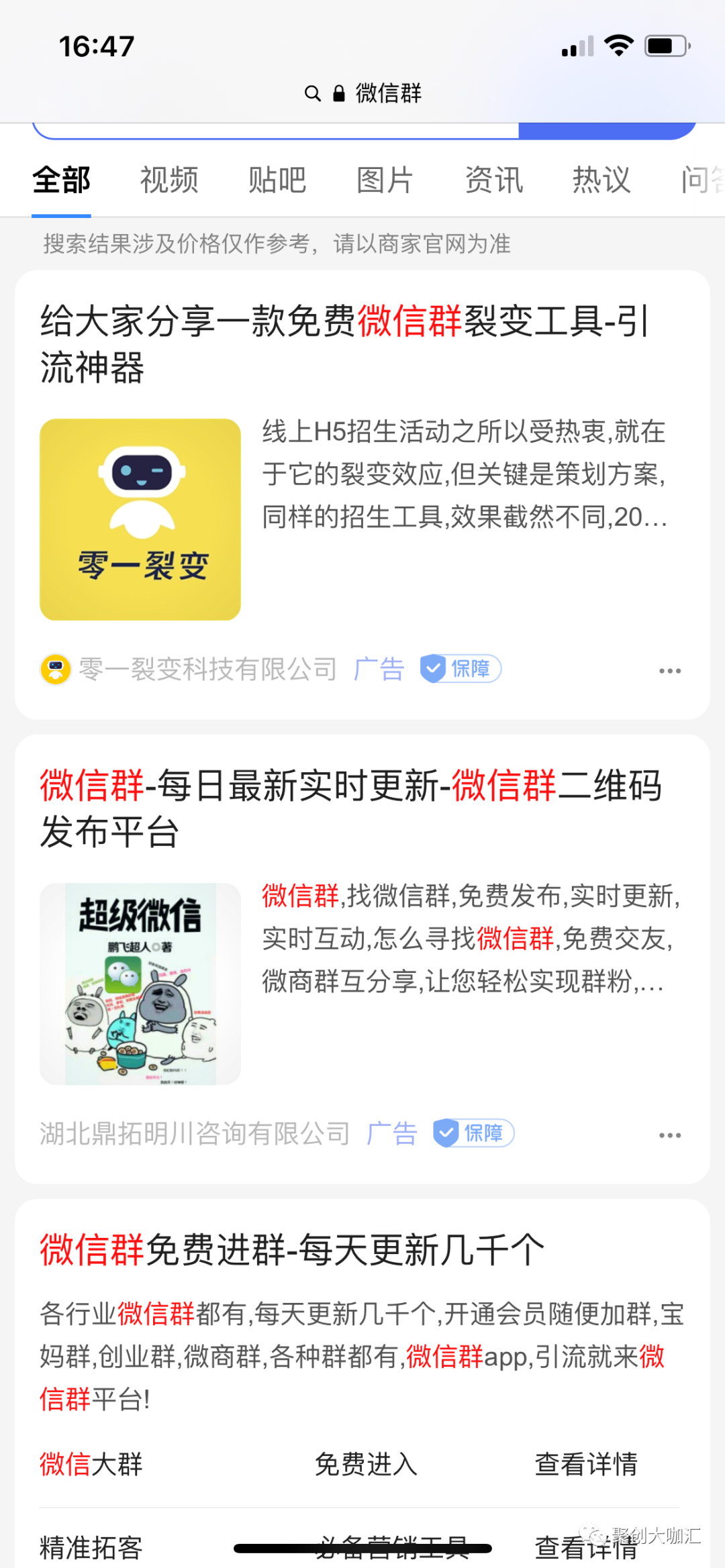Switch to the 视频 tab
This screenshot has width=725, height=1568.
pyautogui.click(x=169, y=180)
